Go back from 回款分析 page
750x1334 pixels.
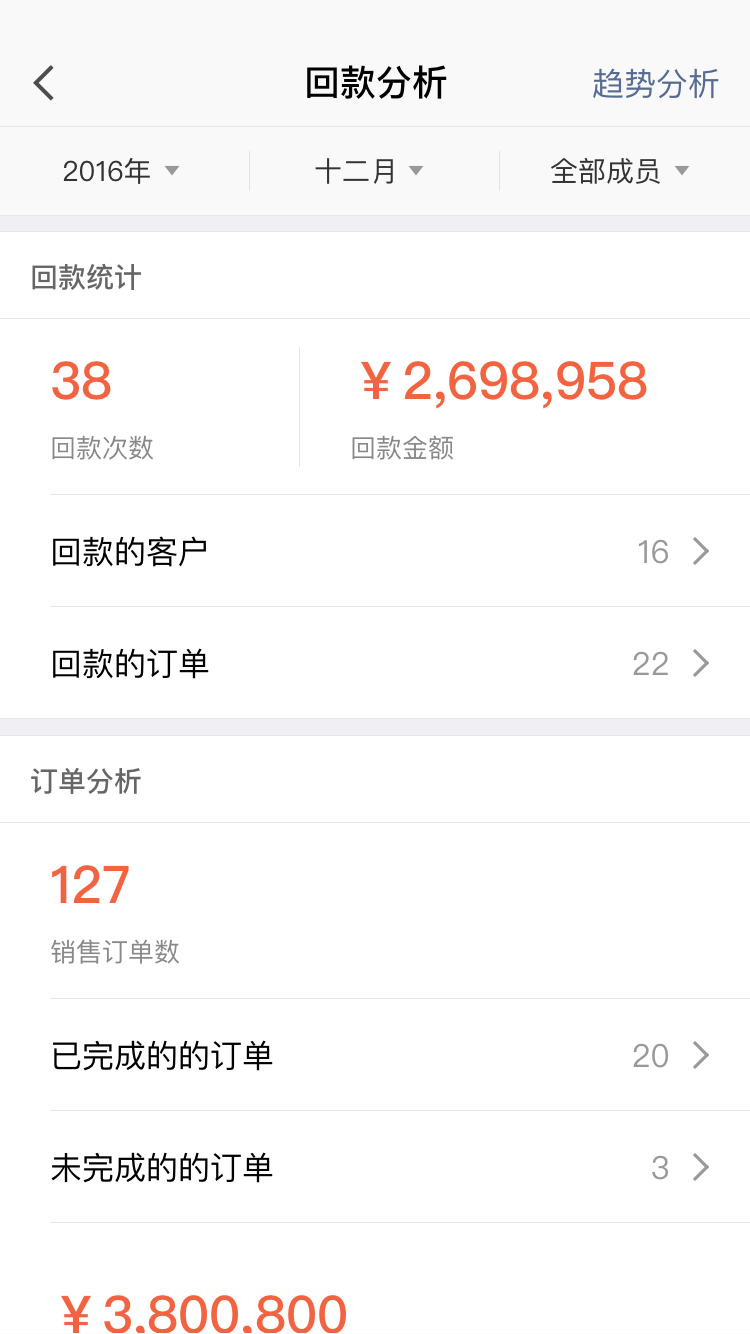tap(44, 83)
